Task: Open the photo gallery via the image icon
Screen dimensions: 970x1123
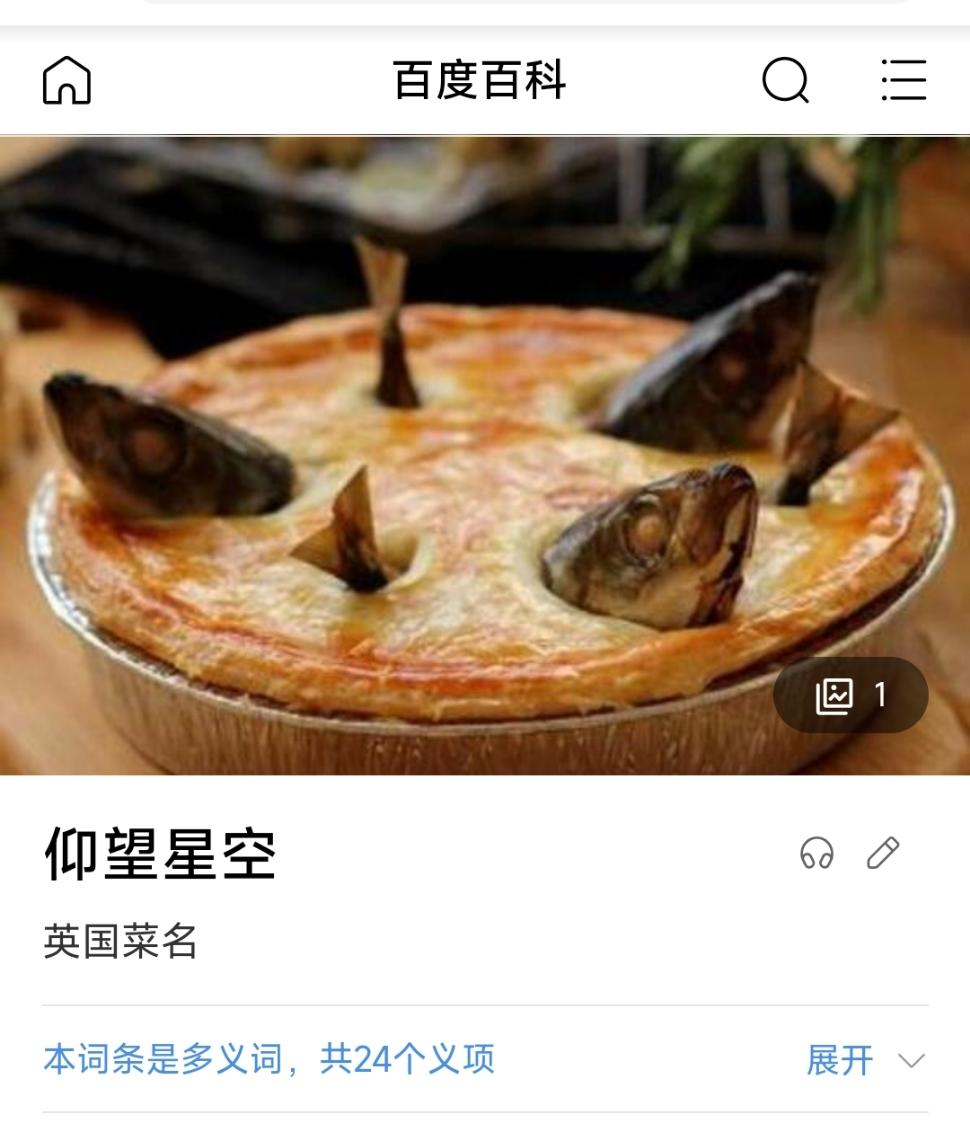Action: point(838,695)
